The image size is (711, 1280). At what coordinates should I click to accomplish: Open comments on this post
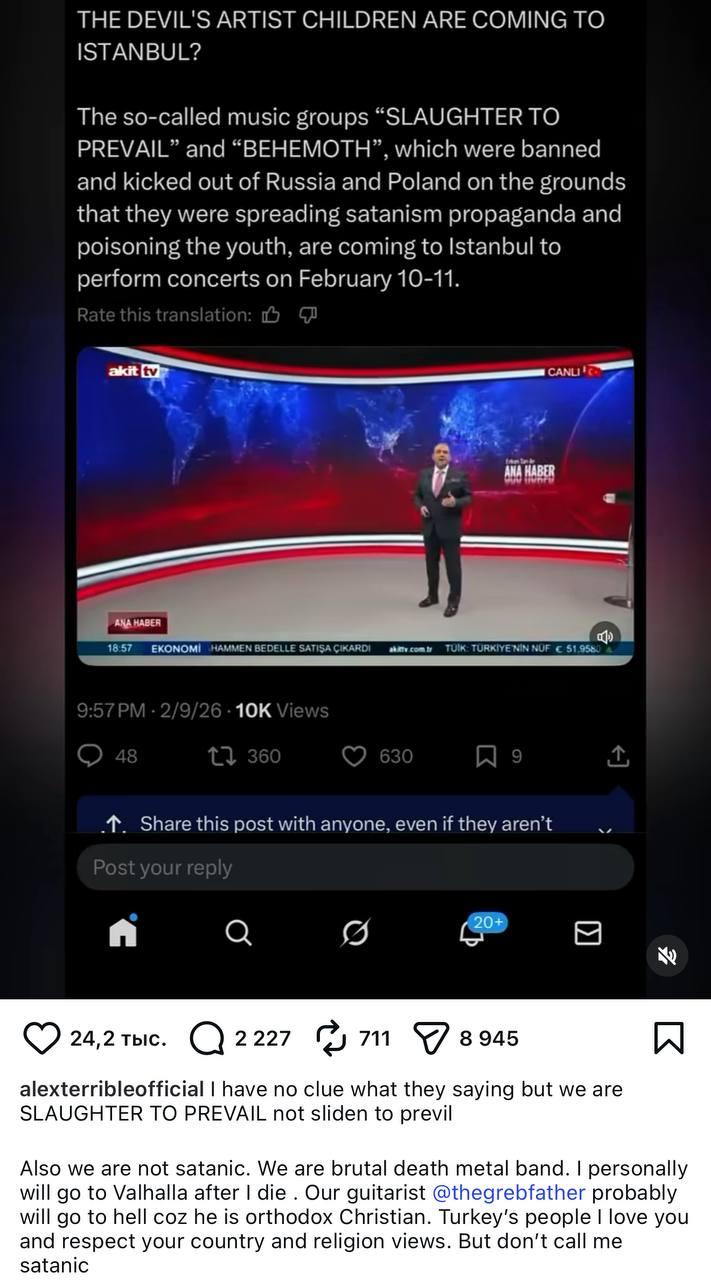point(206,1038)
